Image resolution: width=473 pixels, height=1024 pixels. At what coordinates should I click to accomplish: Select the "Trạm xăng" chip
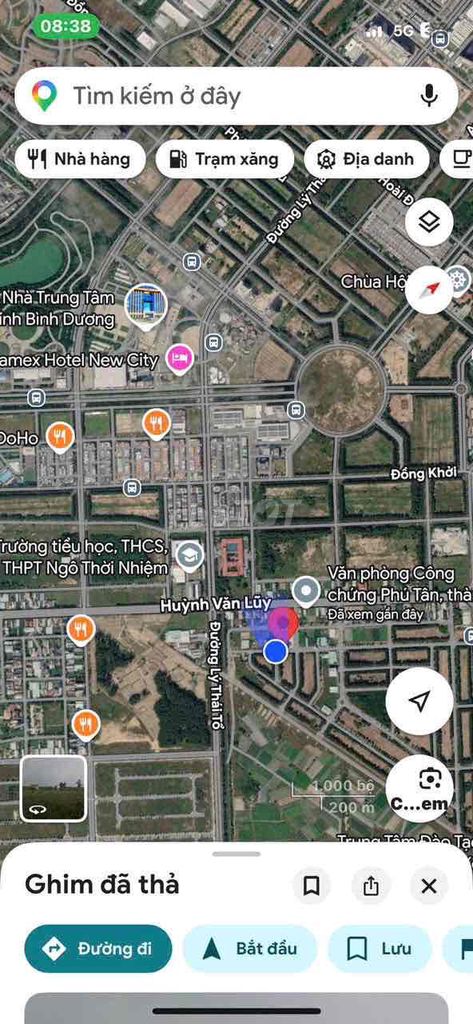[224, 159]
